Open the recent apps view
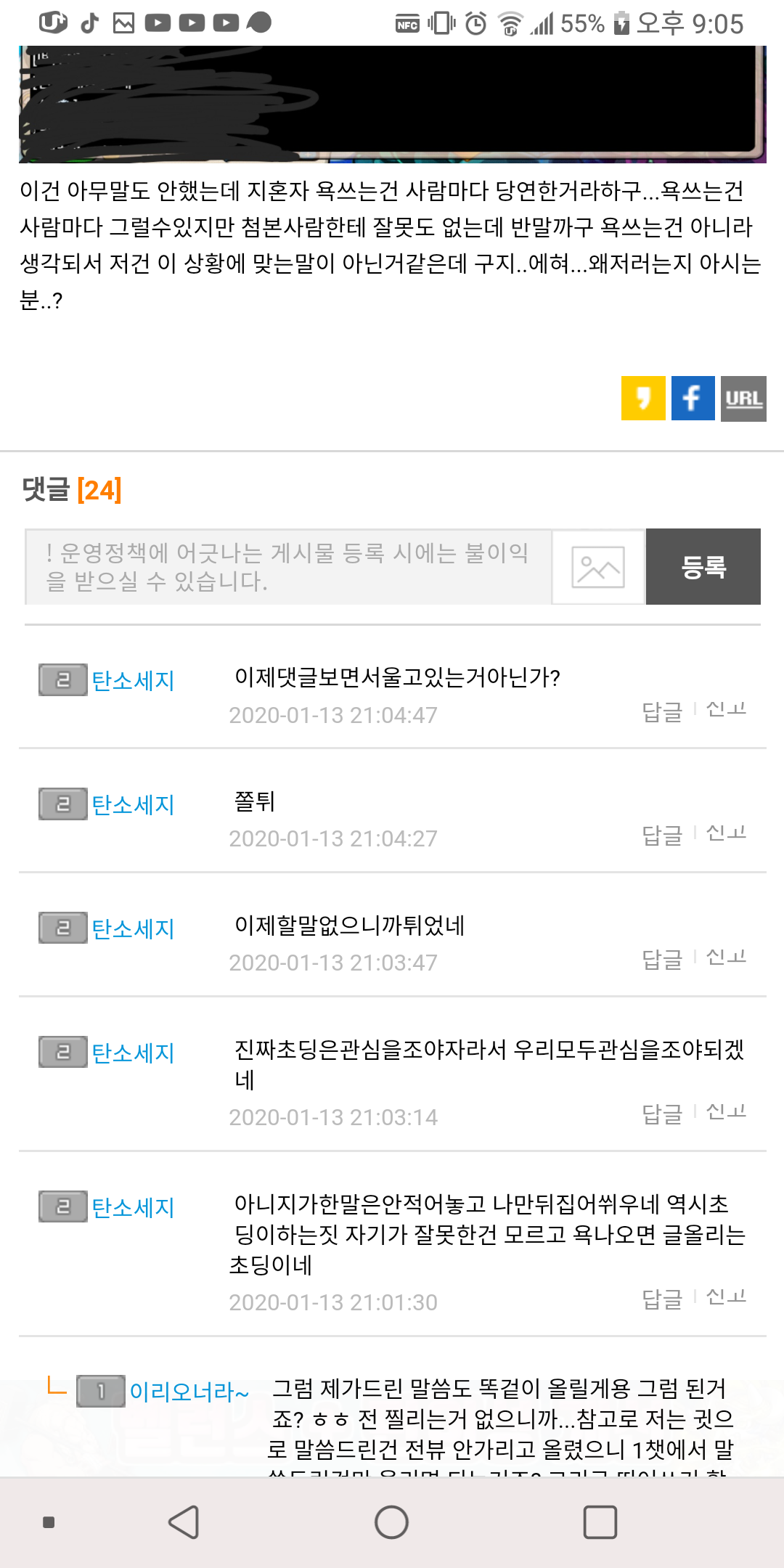The width and height of the screenshot is (784, 1568). pyautogui.click(x=600, y=1522)
